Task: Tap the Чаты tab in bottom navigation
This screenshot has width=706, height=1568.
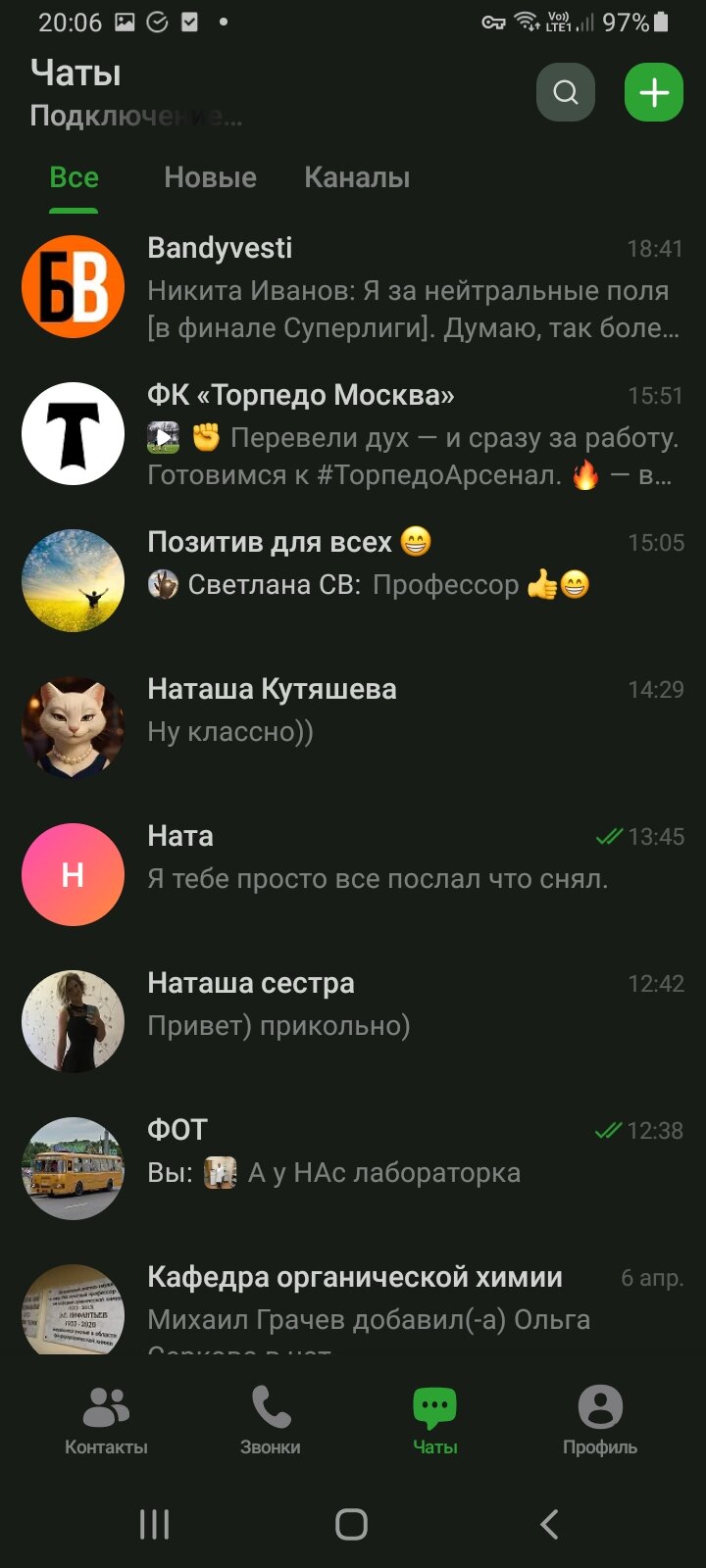Action: pos(435,1420)
